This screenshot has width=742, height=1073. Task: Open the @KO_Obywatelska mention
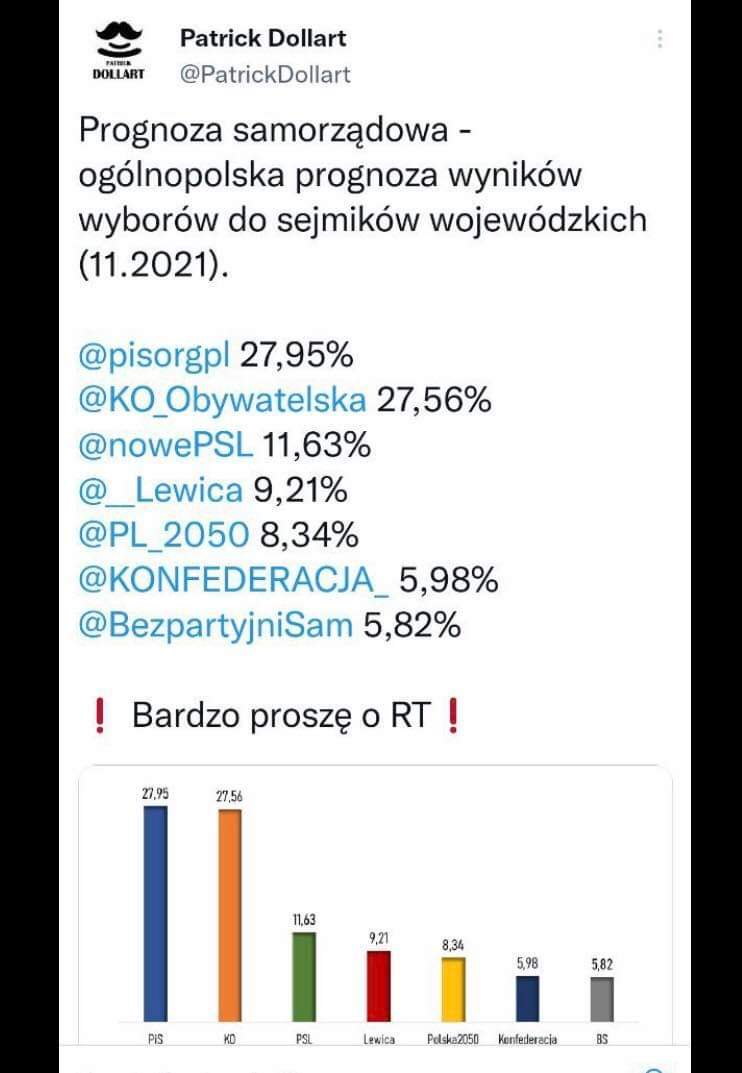pos(222,401)
